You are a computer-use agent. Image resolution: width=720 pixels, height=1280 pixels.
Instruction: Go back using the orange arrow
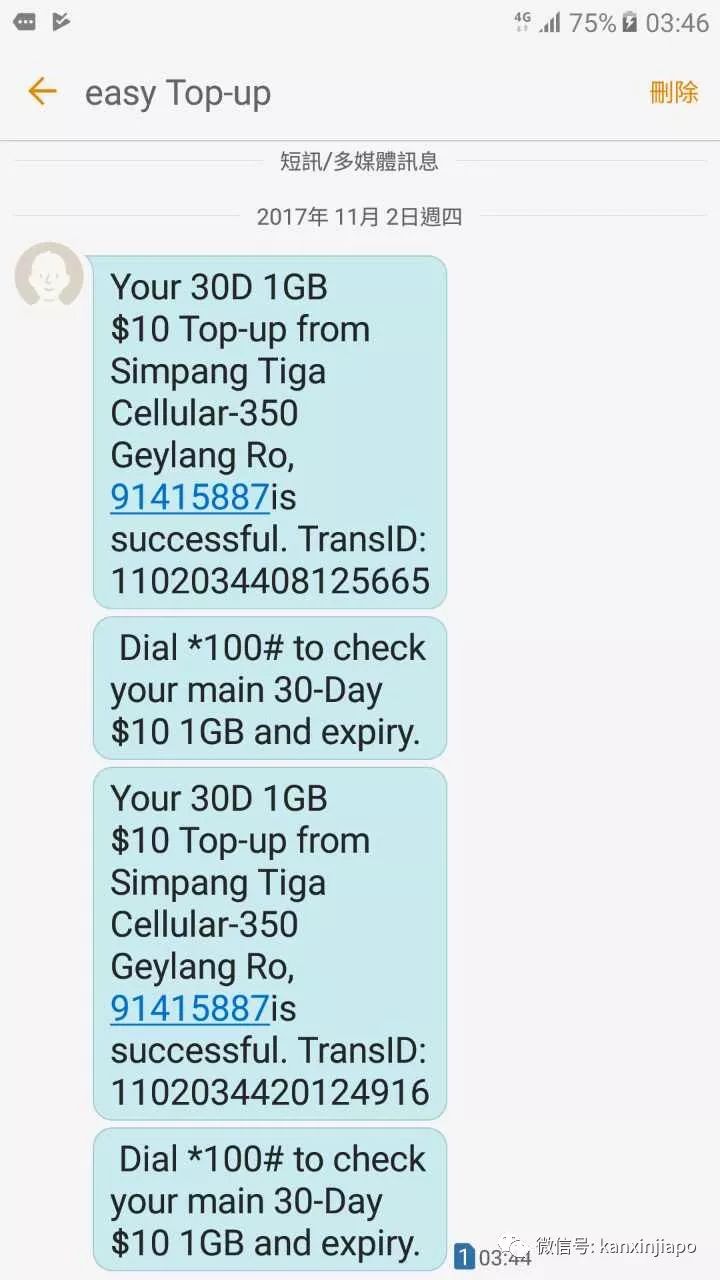pyautogui.click(x=42, y=92)
